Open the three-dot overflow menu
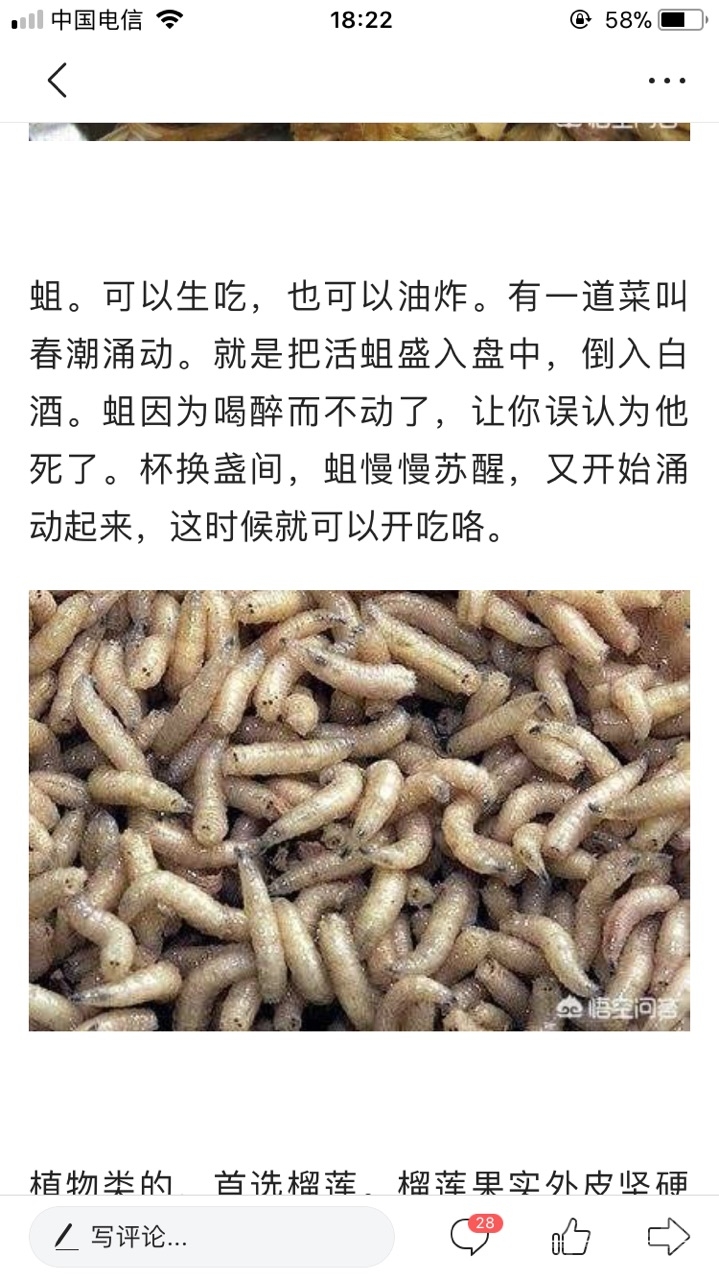Screen dimensions: 719x1280 click(666, 81)
